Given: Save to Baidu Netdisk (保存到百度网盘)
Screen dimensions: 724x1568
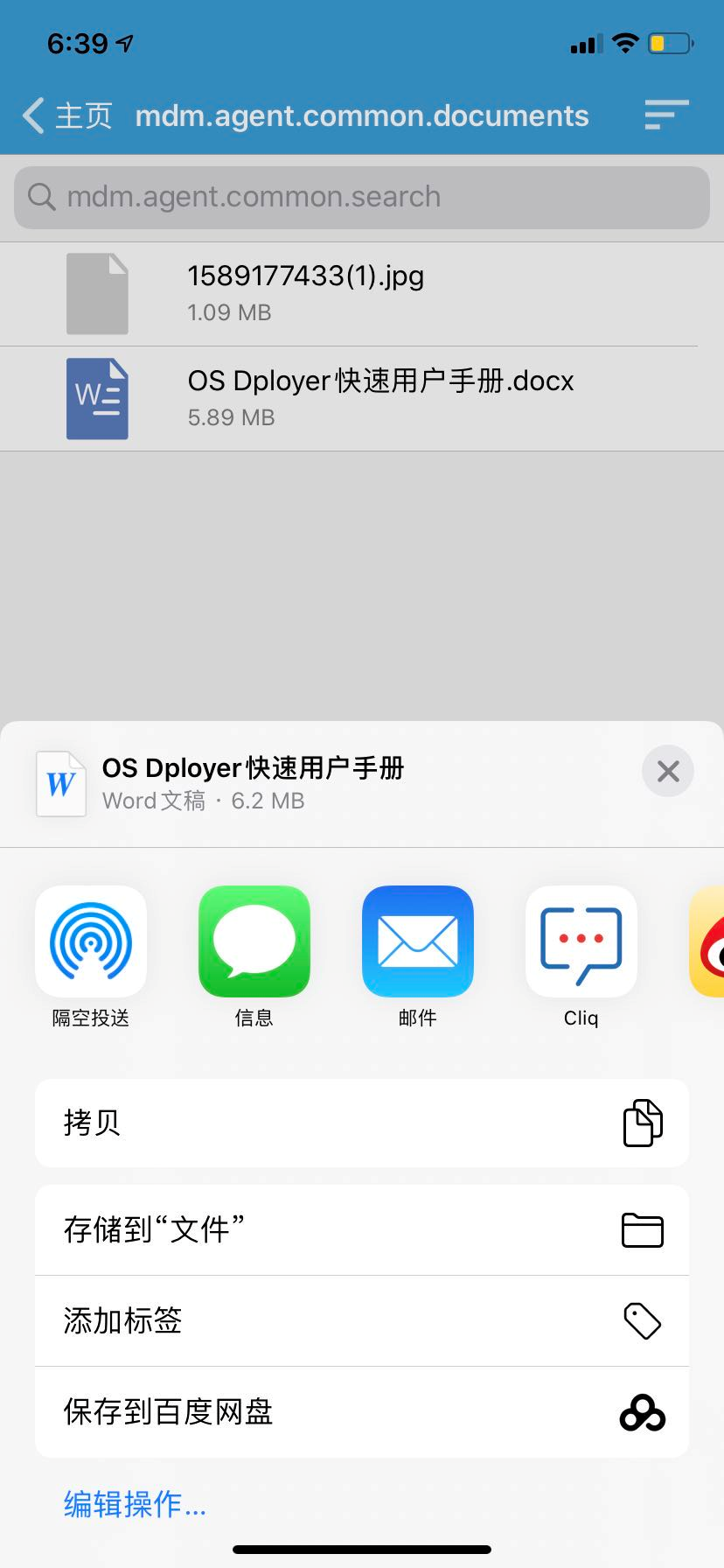Looking at the screenshot, I should [x=362, y=1411].
